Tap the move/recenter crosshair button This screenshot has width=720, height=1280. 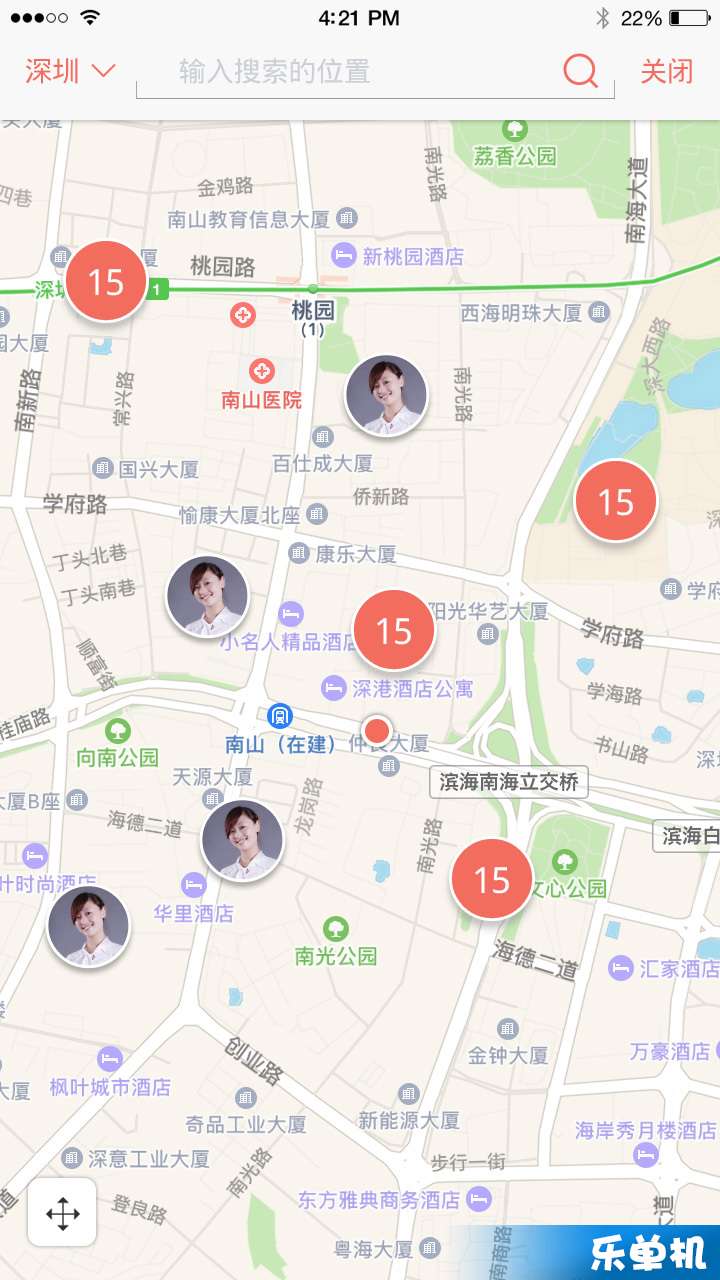tap(62, 1213)
